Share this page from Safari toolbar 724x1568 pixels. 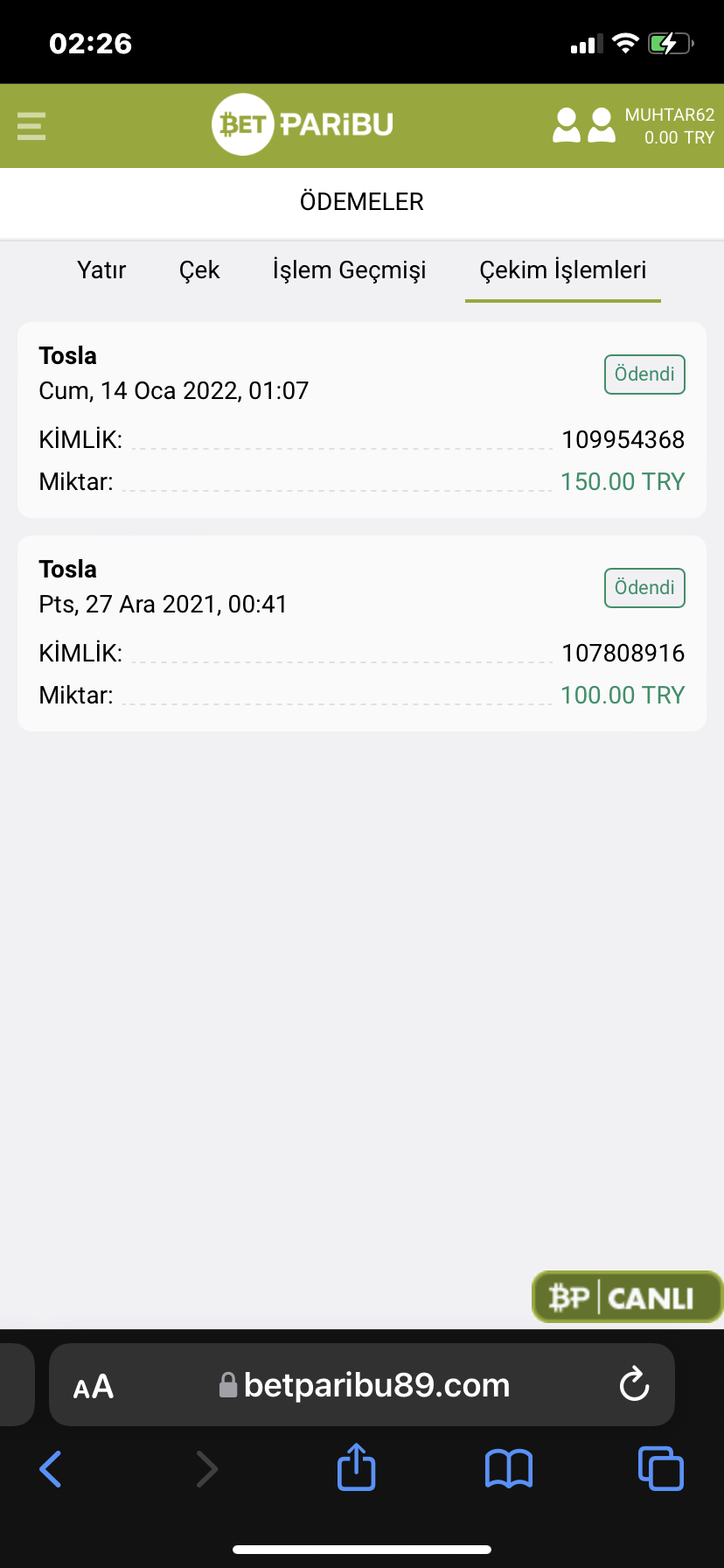click(356, 1467)
